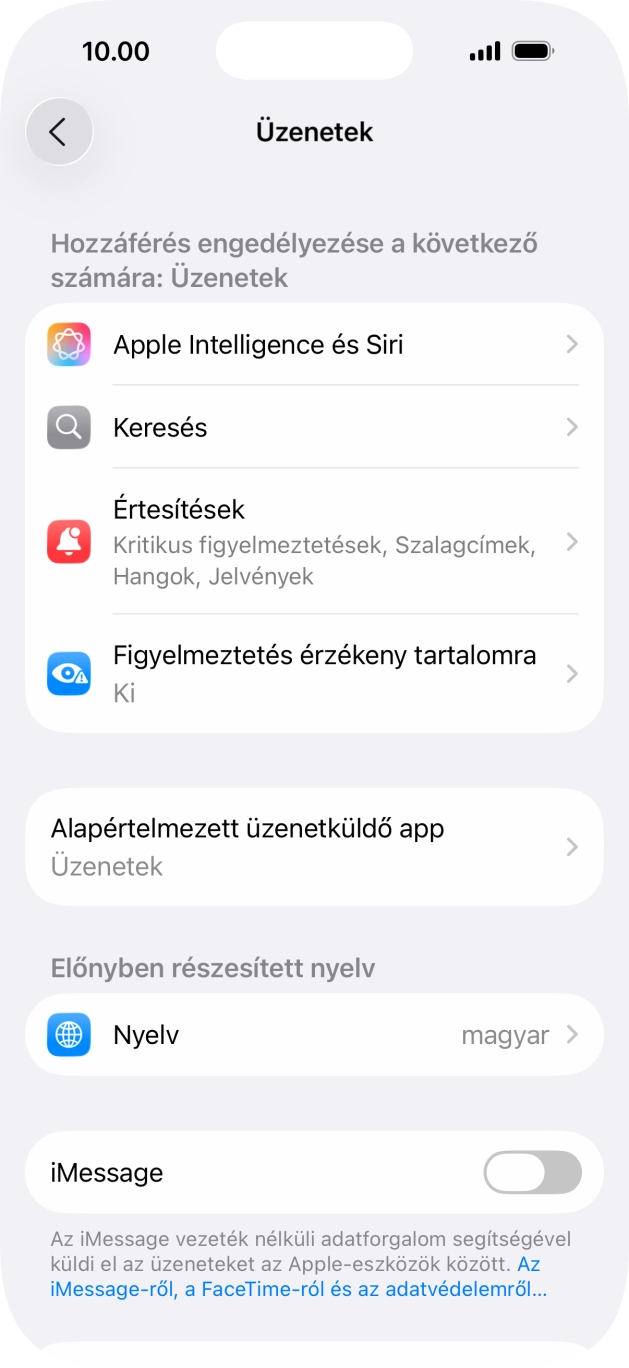Go back from Üzenetek settings
The width and height of the screenshot is (629, 1368).
click(x=59, y=131)
